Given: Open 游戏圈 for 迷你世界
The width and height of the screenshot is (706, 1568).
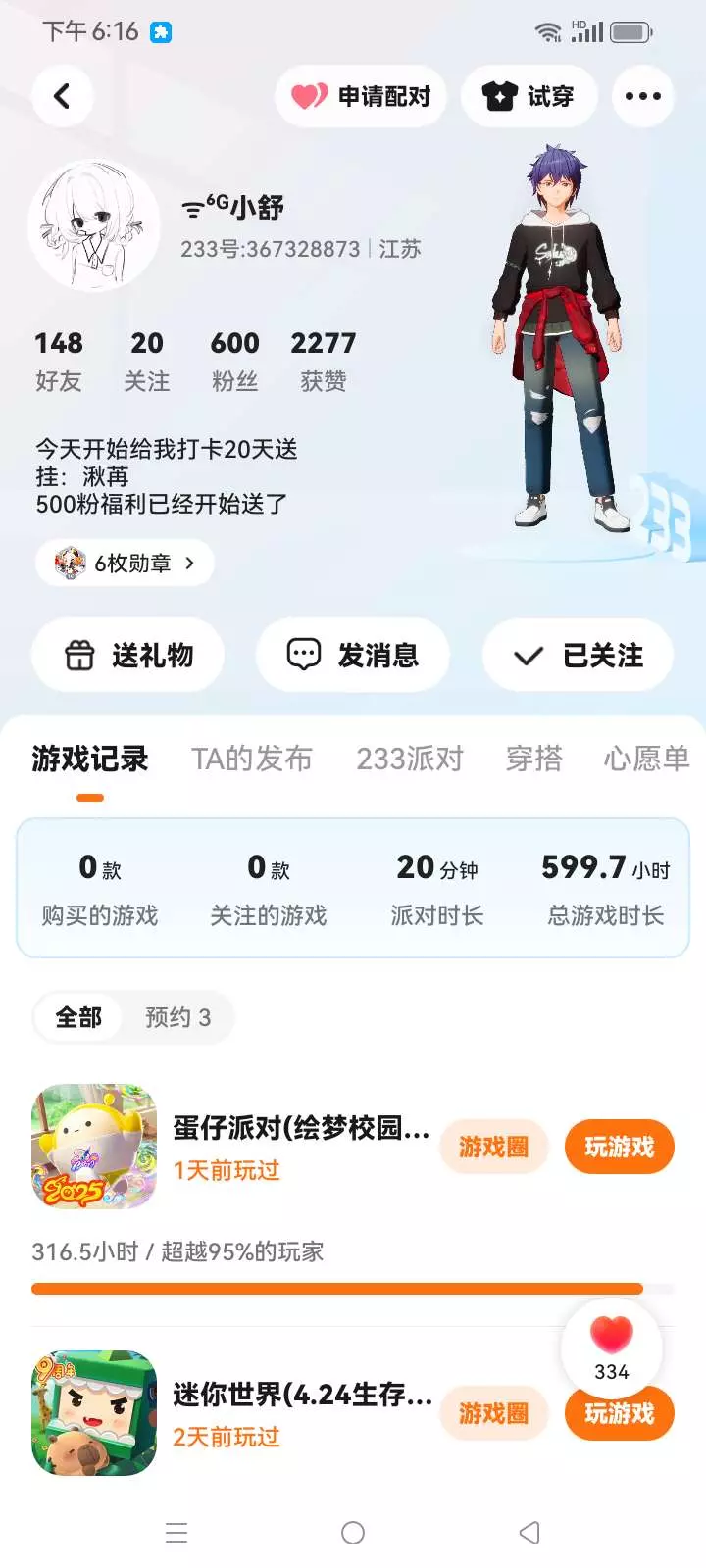Looking at the screenshot, I should 493,1413.
